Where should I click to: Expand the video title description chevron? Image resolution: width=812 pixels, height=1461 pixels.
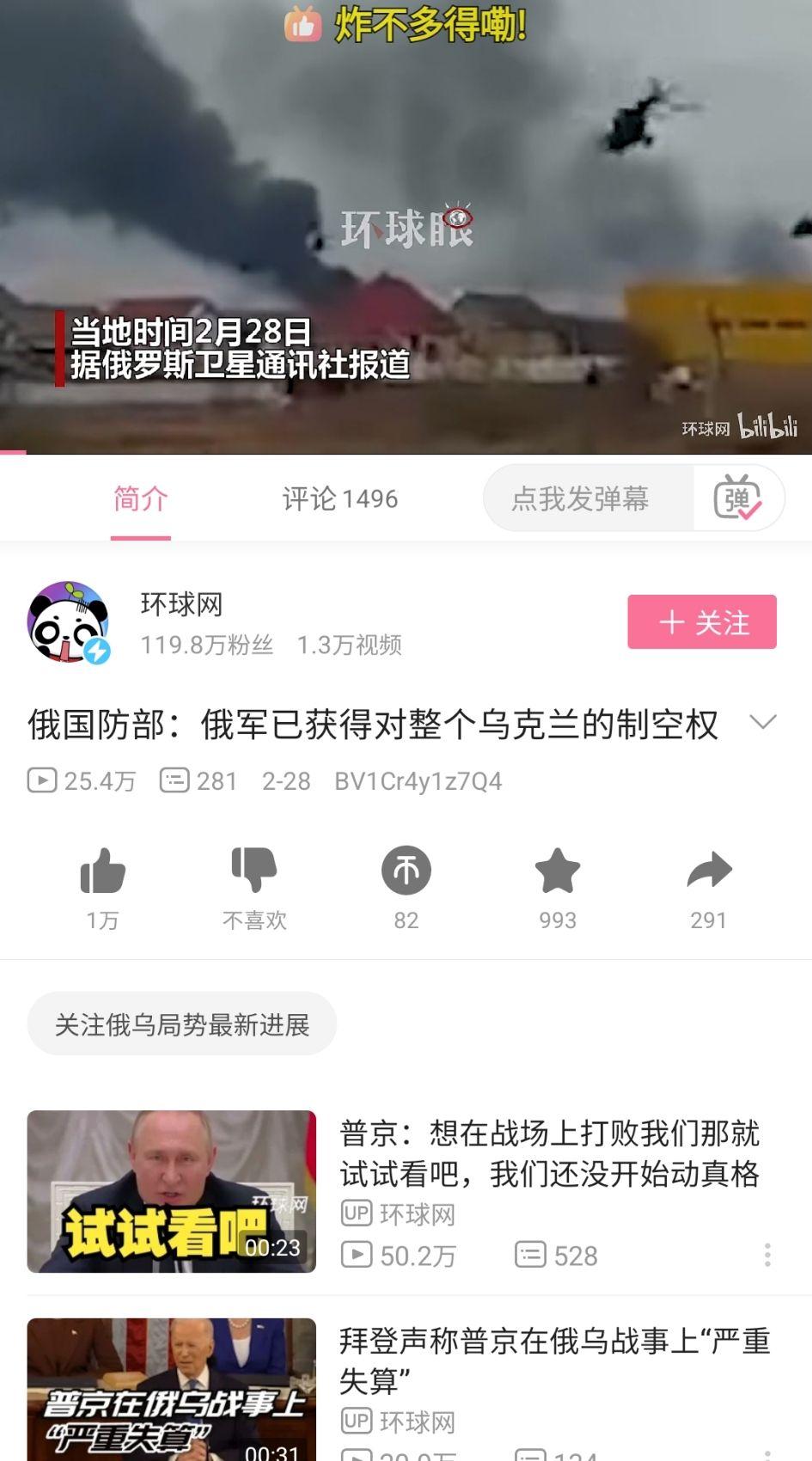(x=763, y=722)
